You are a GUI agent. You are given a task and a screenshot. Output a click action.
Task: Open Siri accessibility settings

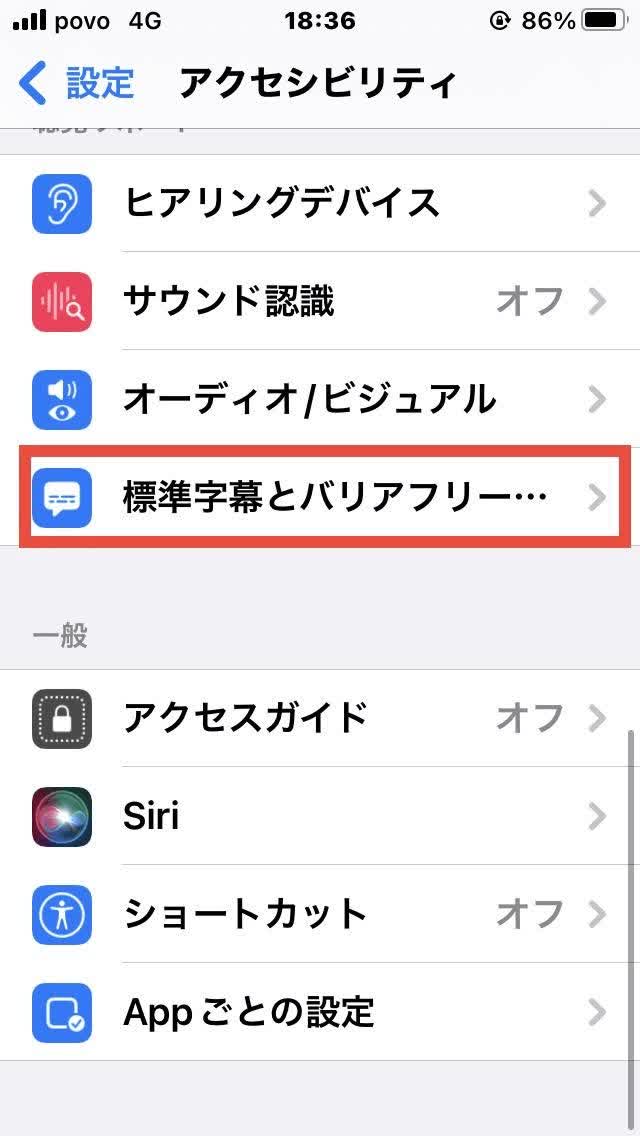click(320, 816)
